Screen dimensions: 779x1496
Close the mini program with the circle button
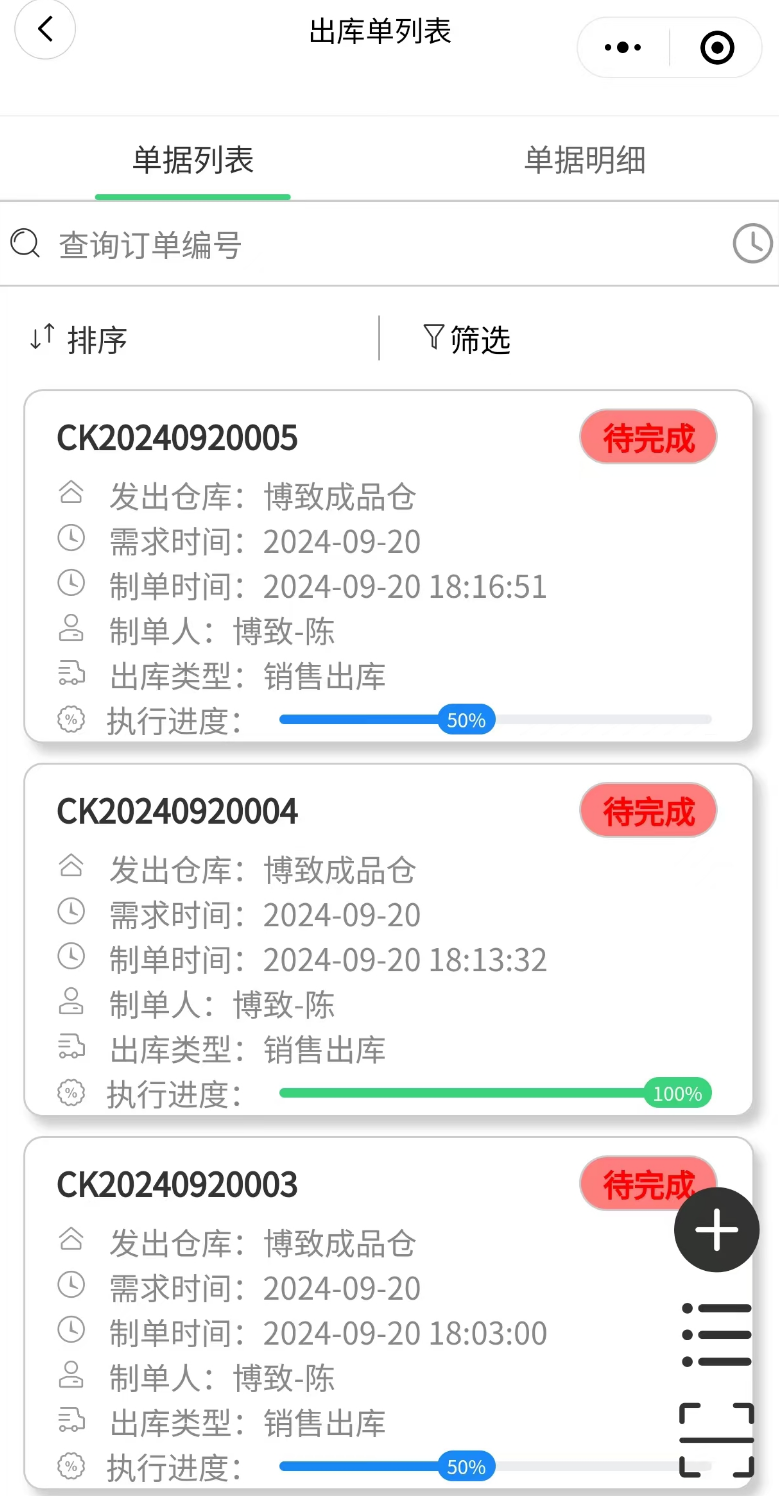[x=717, y=47]
